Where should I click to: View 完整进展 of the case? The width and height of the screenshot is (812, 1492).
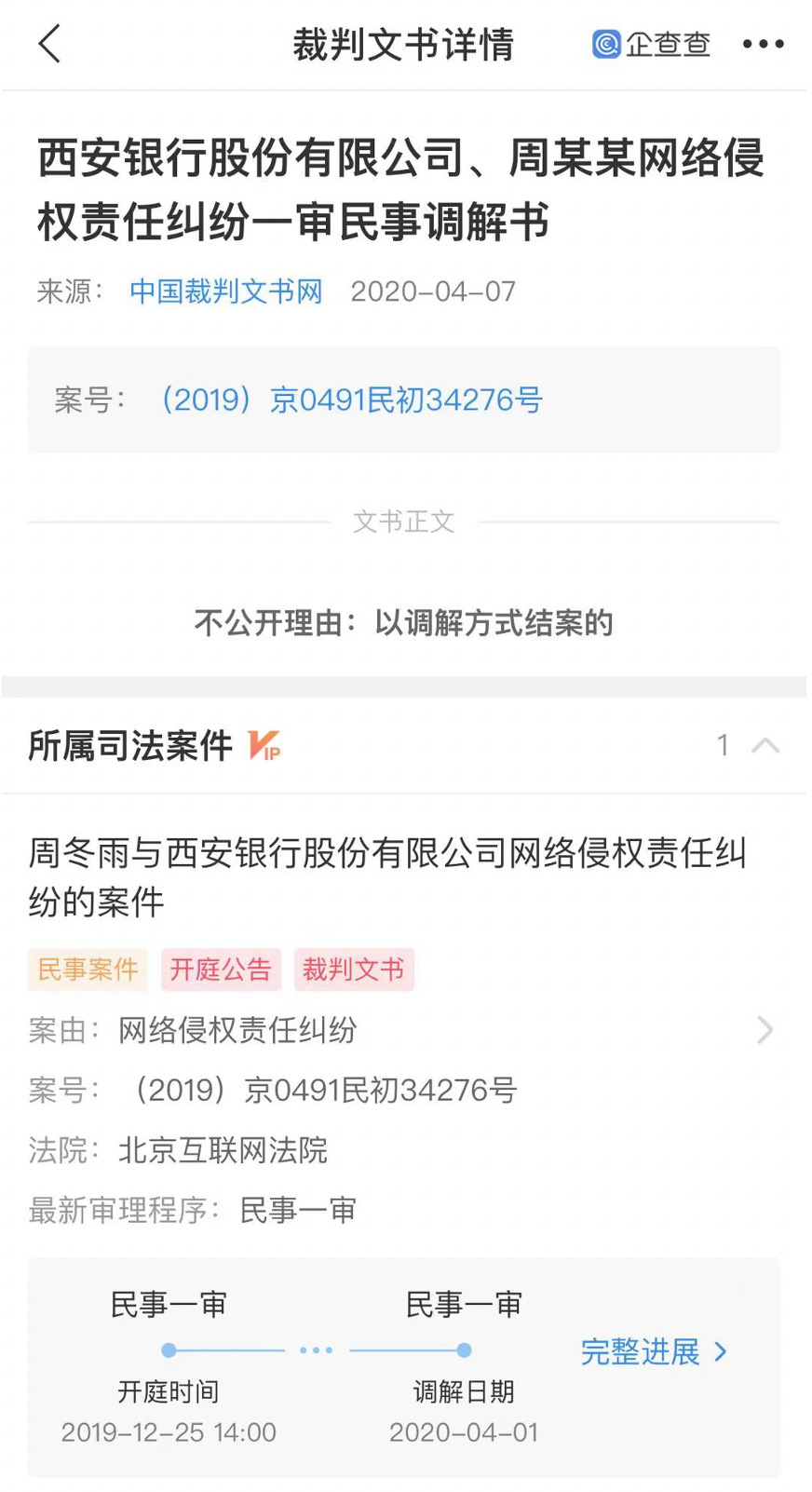click(653, 1351)
